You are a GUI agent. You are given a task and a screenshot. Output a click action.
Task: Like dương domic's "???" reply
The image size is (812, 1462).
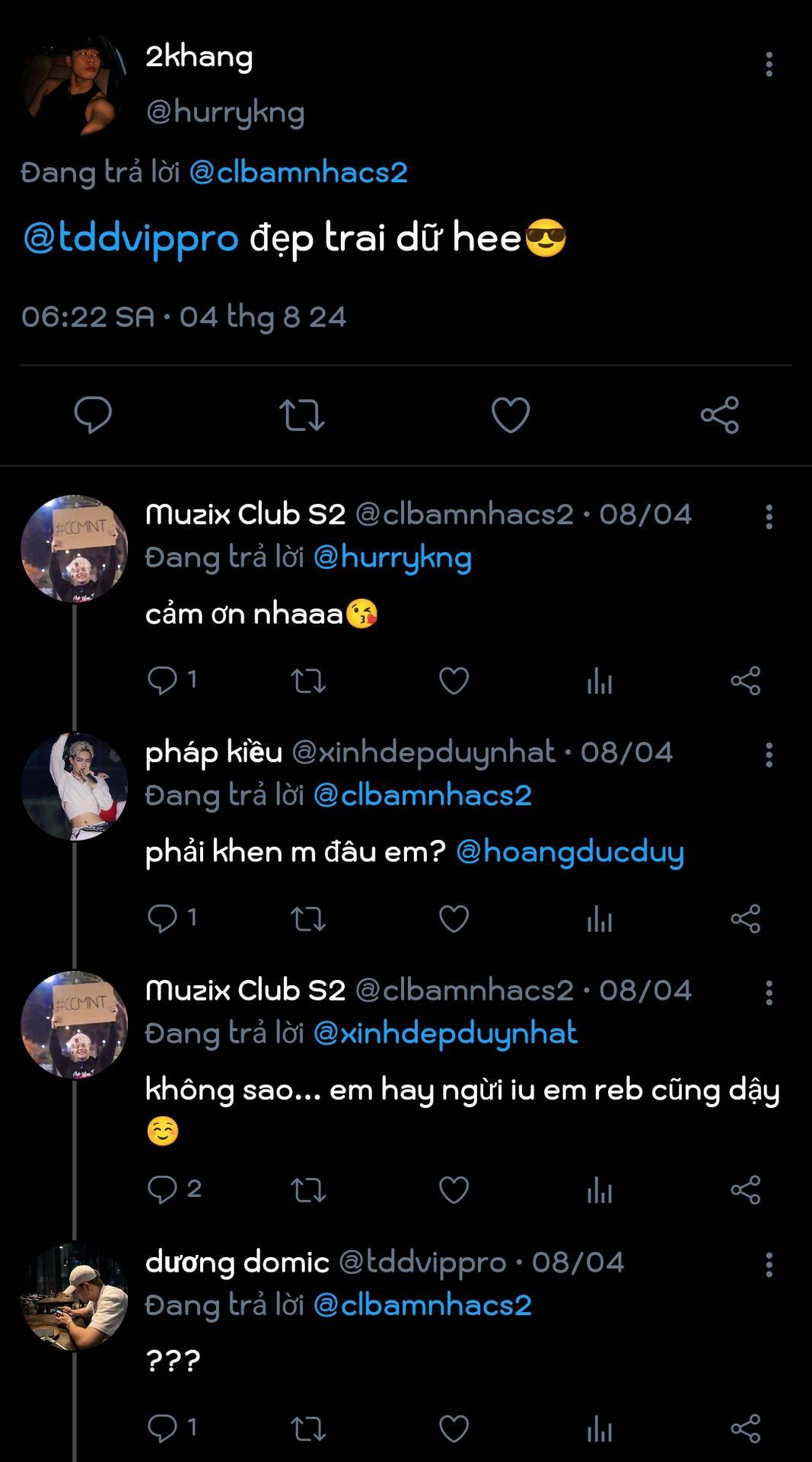(x=454, y=1428)
